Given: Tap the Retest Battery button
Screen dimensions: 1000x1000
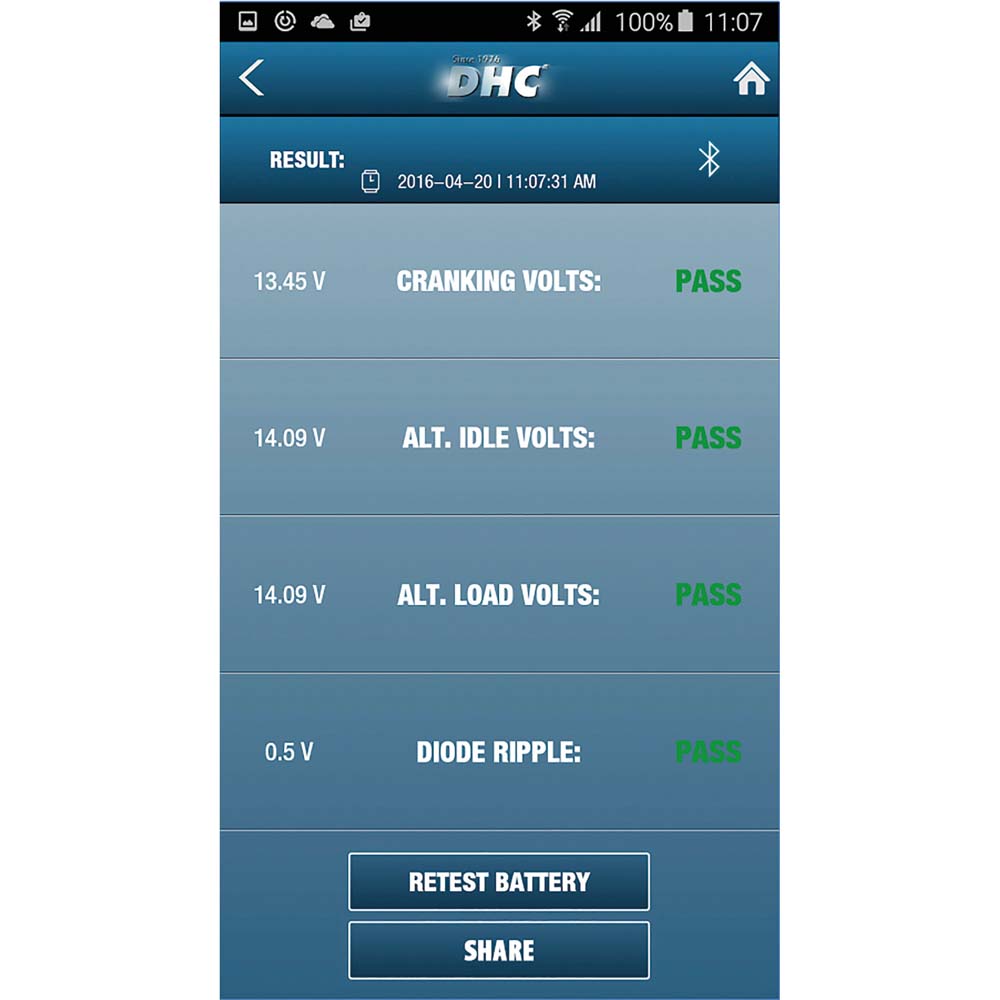Looking at the screenshot, I should 499,882.
